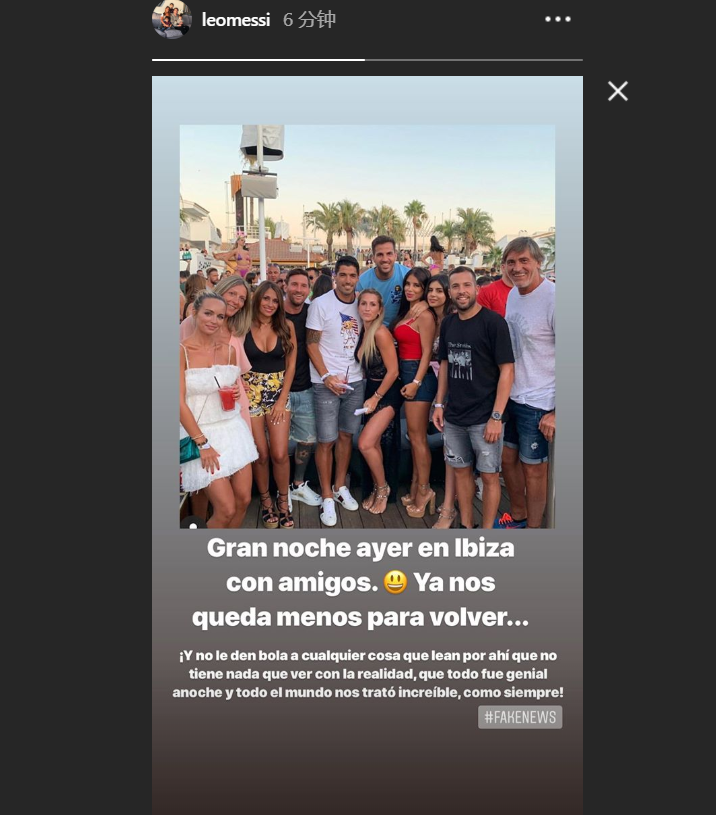
Task: Tap the #FAKENEWS hashtag sticker
Action: coord(520,717)
